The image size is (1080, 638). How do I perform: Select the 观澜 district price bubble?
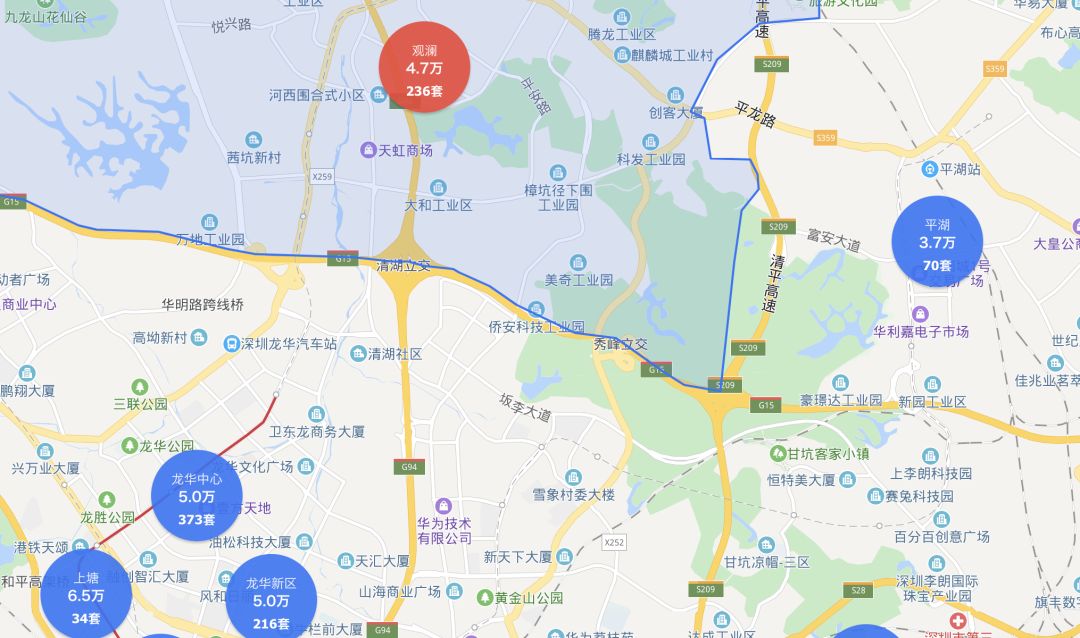[x=424, y=68]
